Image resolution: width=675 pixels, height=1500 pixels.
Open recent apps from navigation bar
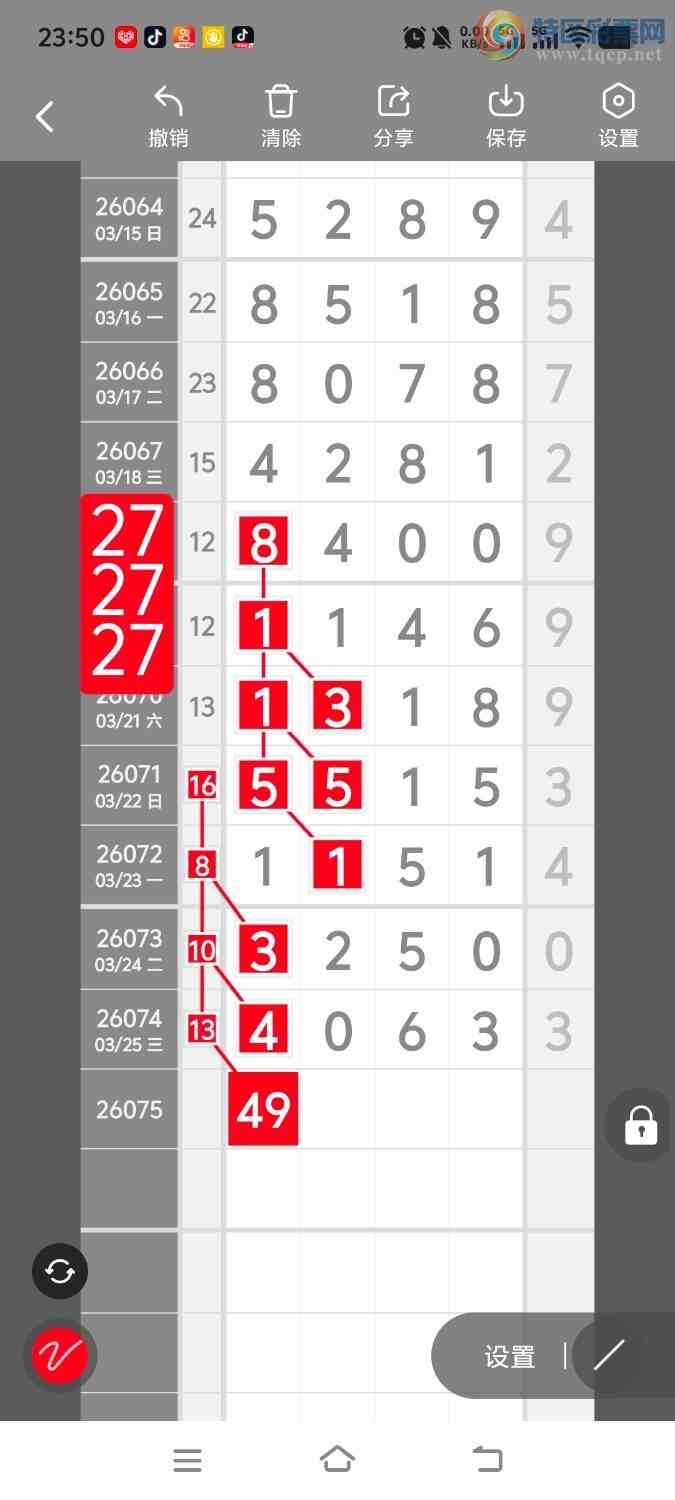pyautogui.click(x=187, y=1460)
